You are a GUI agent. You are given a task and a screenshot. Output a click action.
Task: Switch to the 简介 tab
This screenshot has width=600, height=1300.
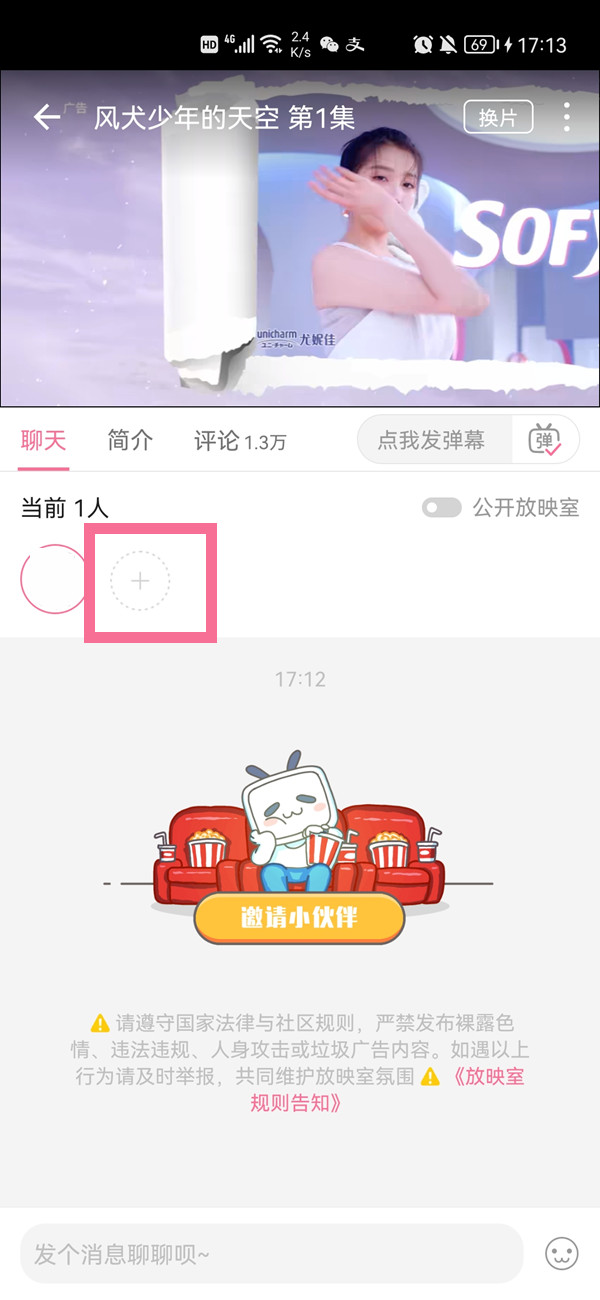point(130,441)
